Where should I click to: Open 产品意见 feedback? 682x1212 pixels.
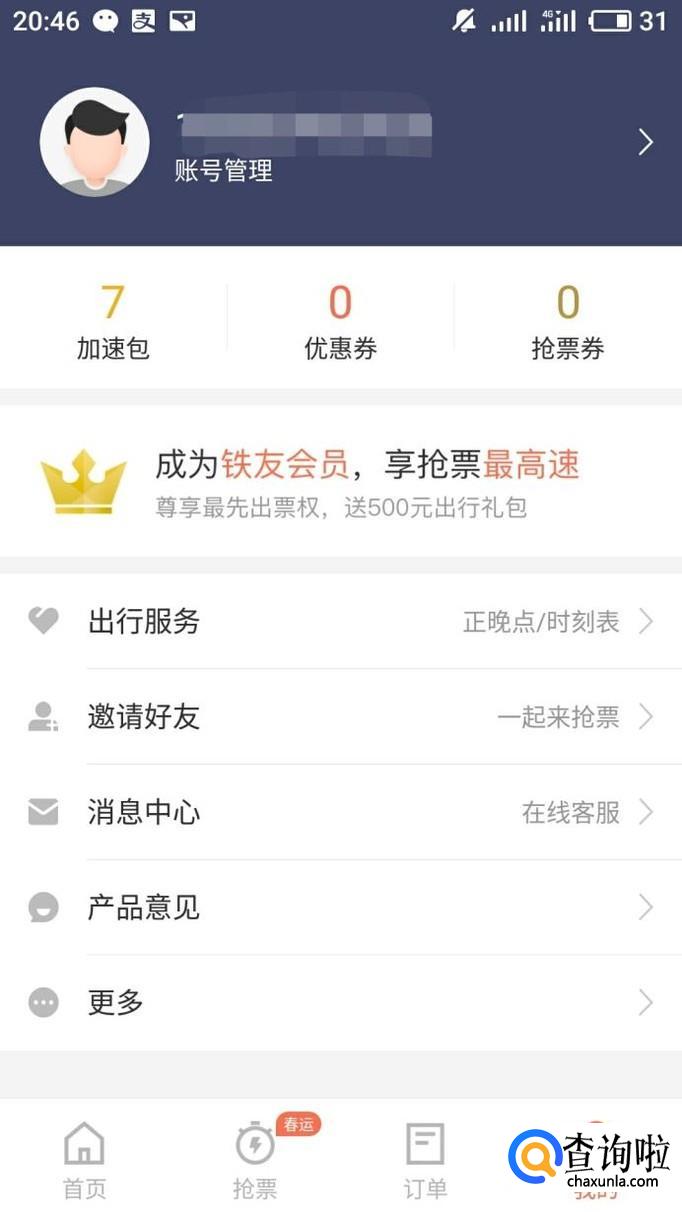click(x=340, y=907)
